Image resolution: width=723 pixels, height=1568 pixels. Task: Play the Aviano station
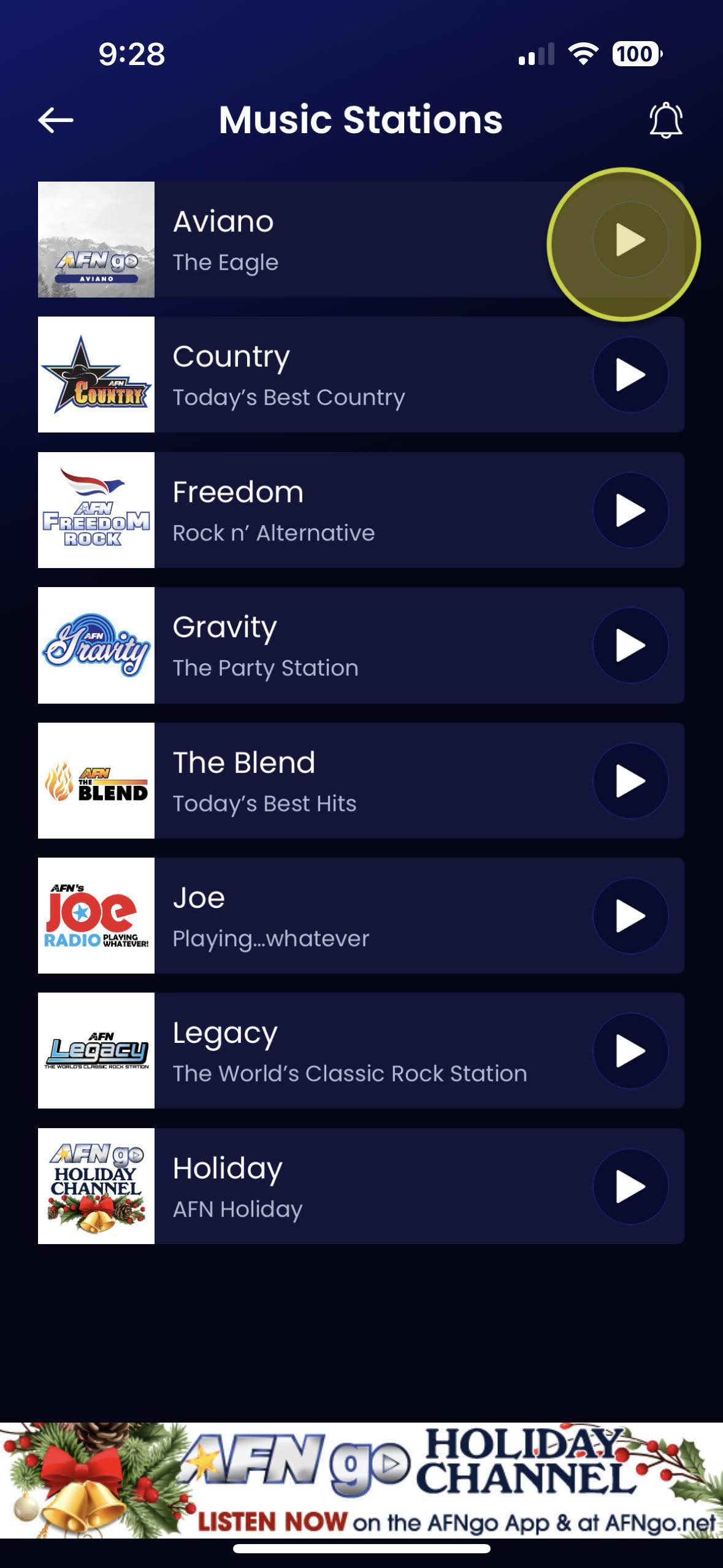coord(630,240)
